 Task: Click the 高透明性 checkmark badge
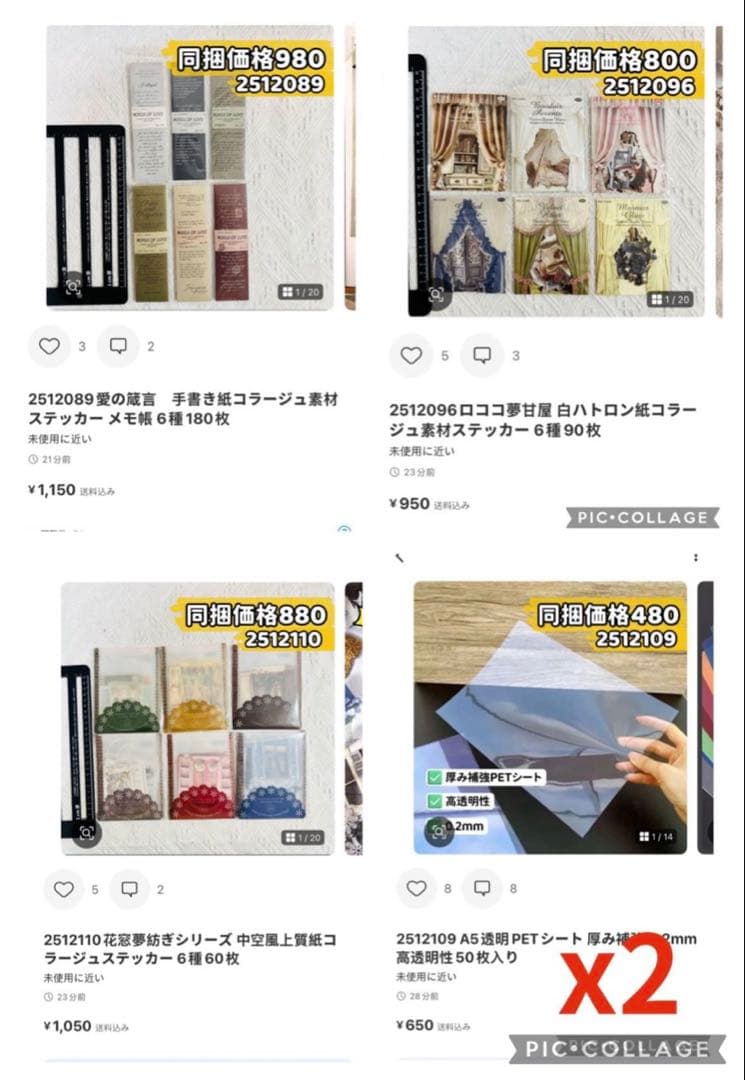[x=464, y=803]
